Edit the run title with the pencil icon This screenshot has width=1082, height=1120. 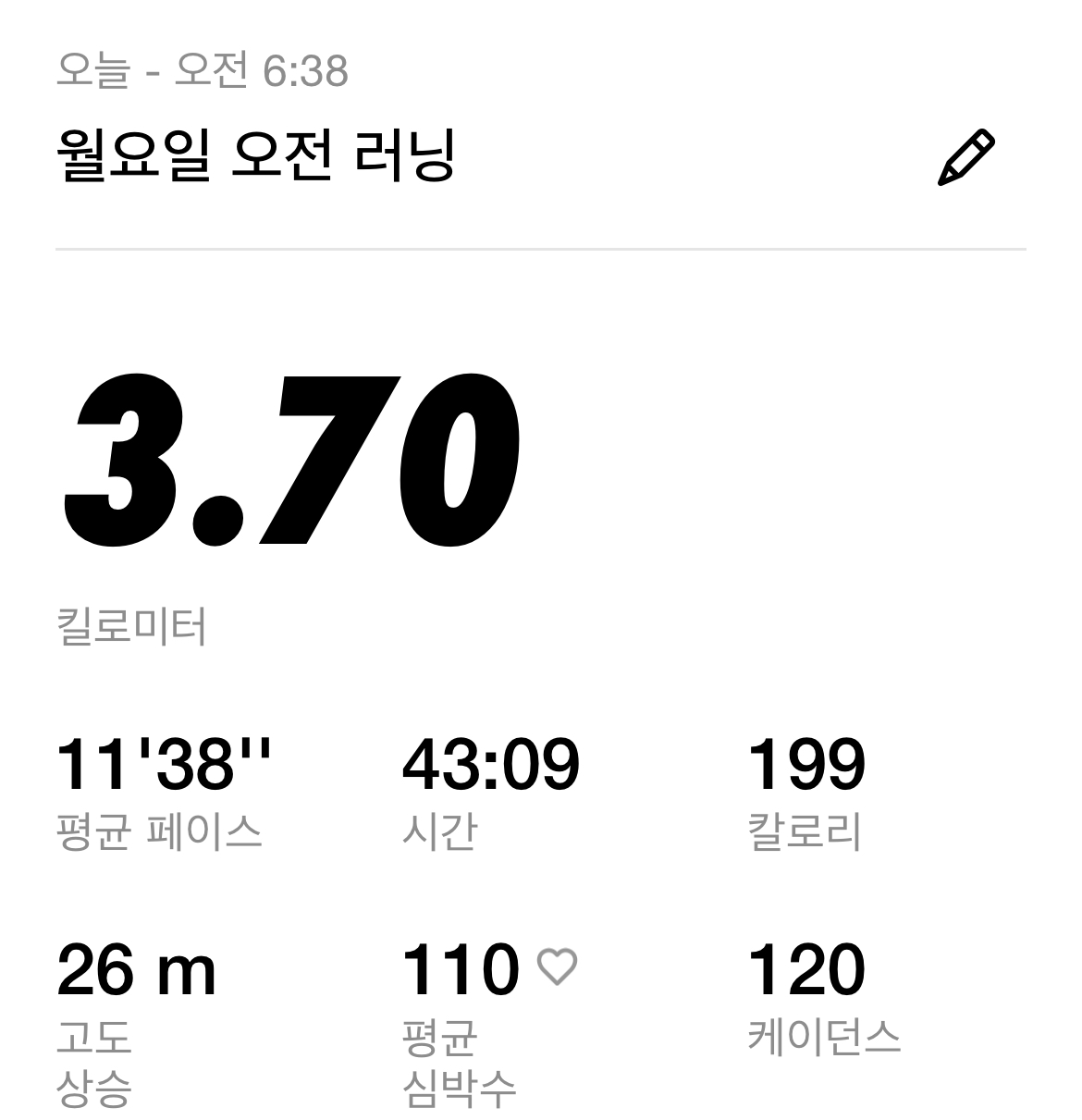(x=966, y=158)
